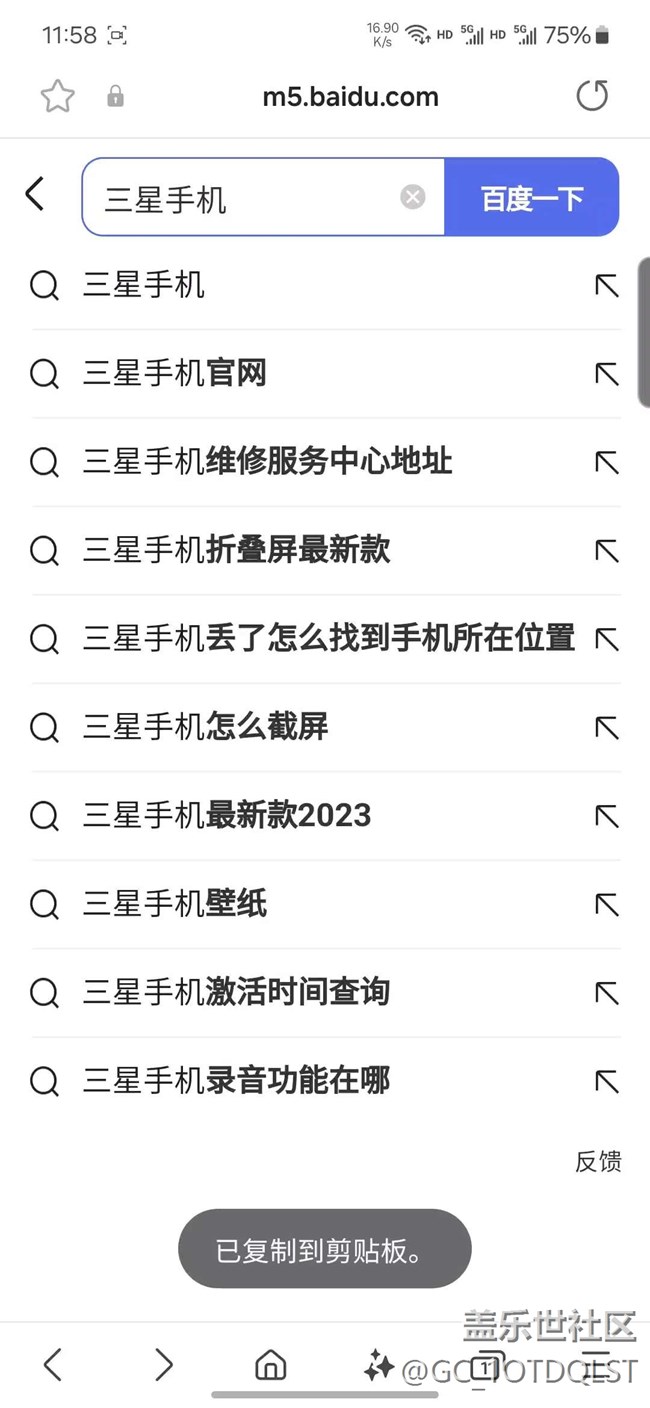Open the 三星手机壁纸 suggestion

[x=175, y=904]
